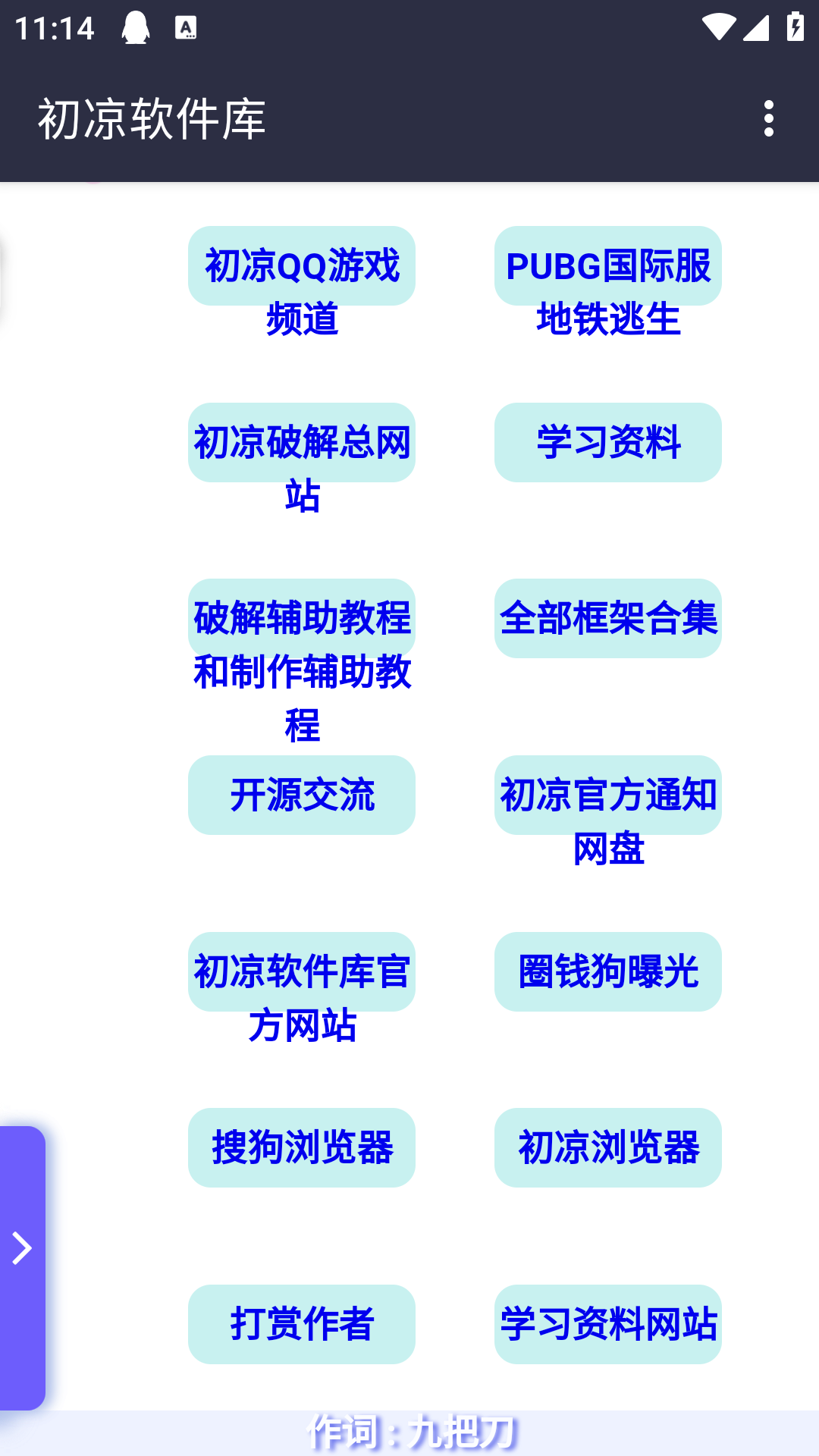The width and height of the screenshot is (819, 1456).
Task: Open 学习资料 button
Action: 608,443
